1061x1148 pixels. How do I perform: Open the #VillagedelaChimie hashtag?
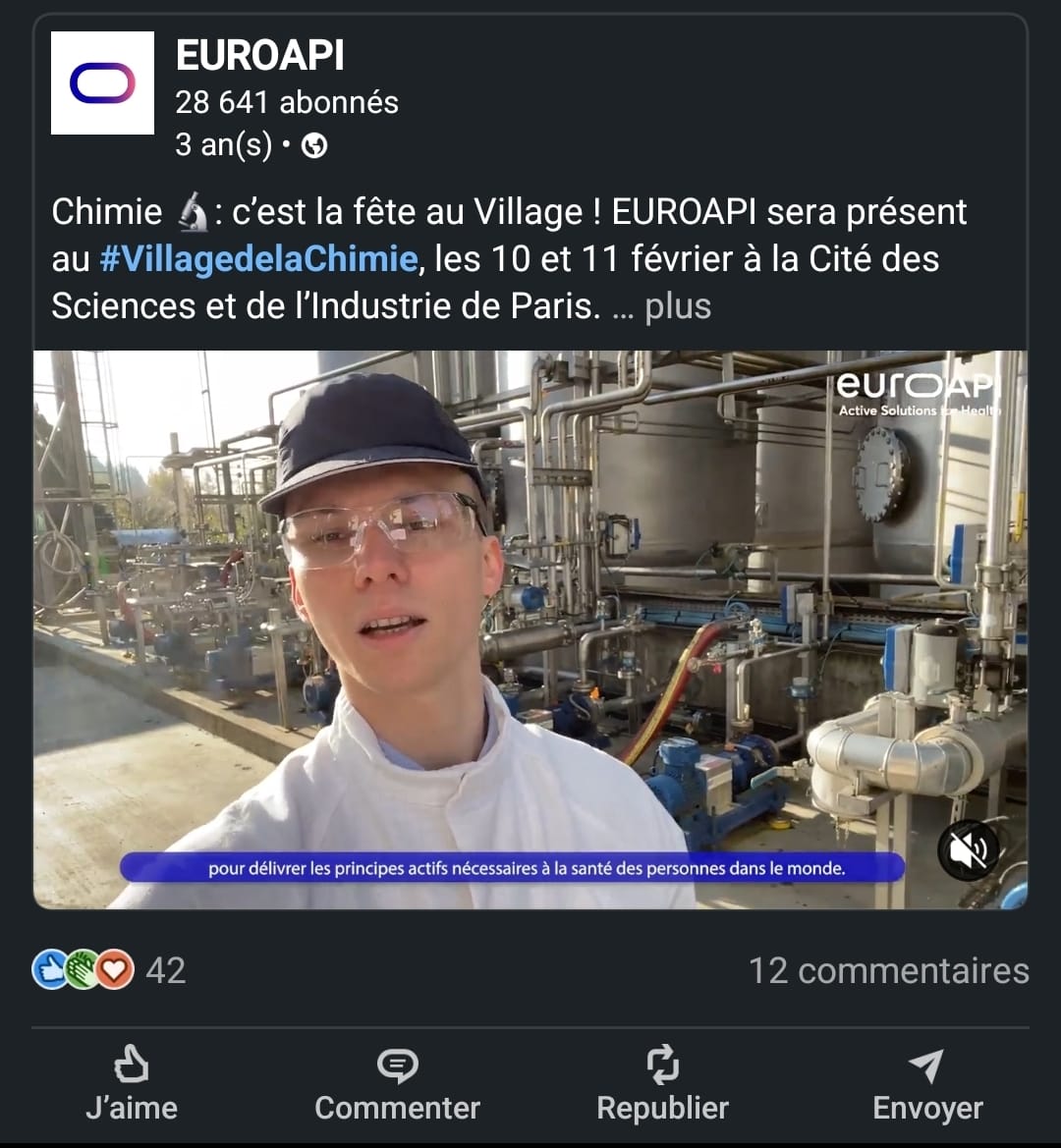258,259
